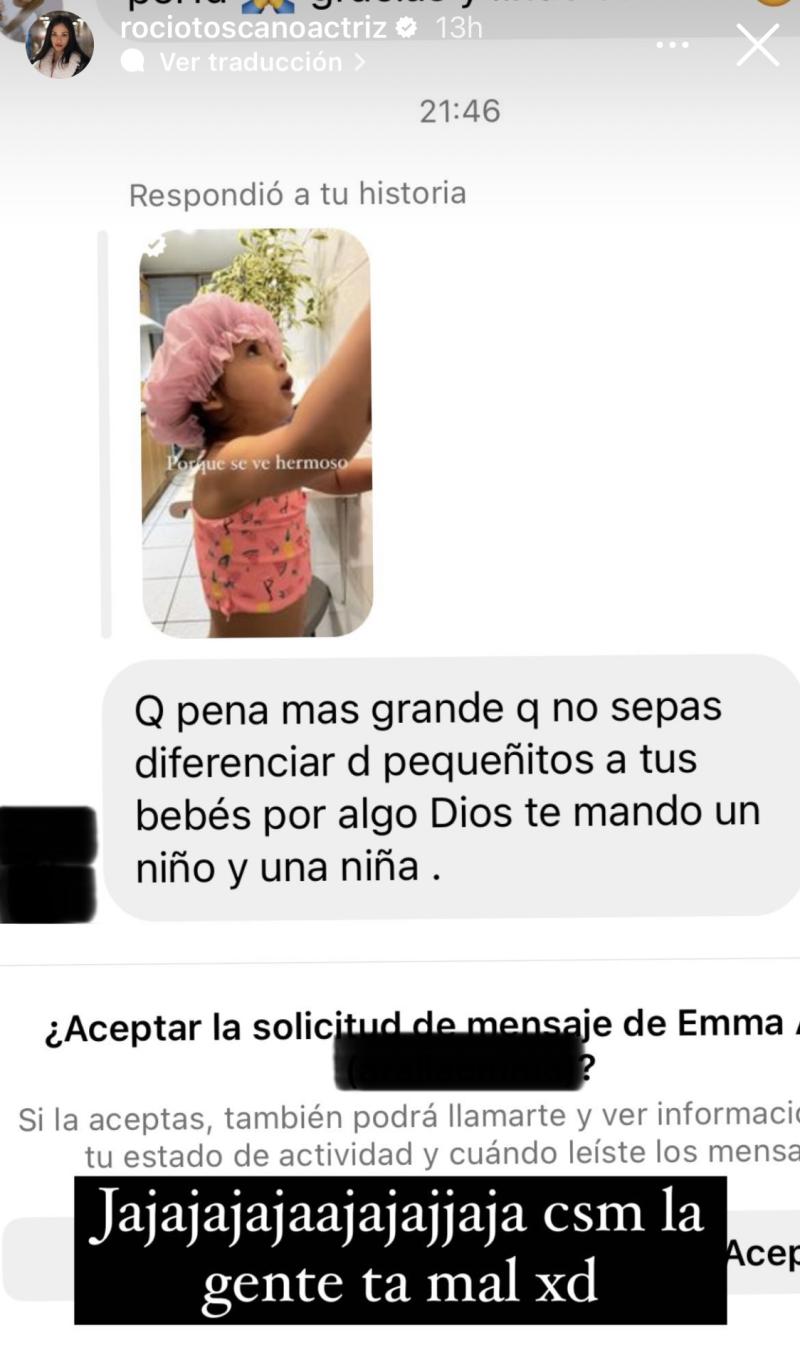Tap the story author's profile picture
The image size is (800, 1362).
pos(60,44)
